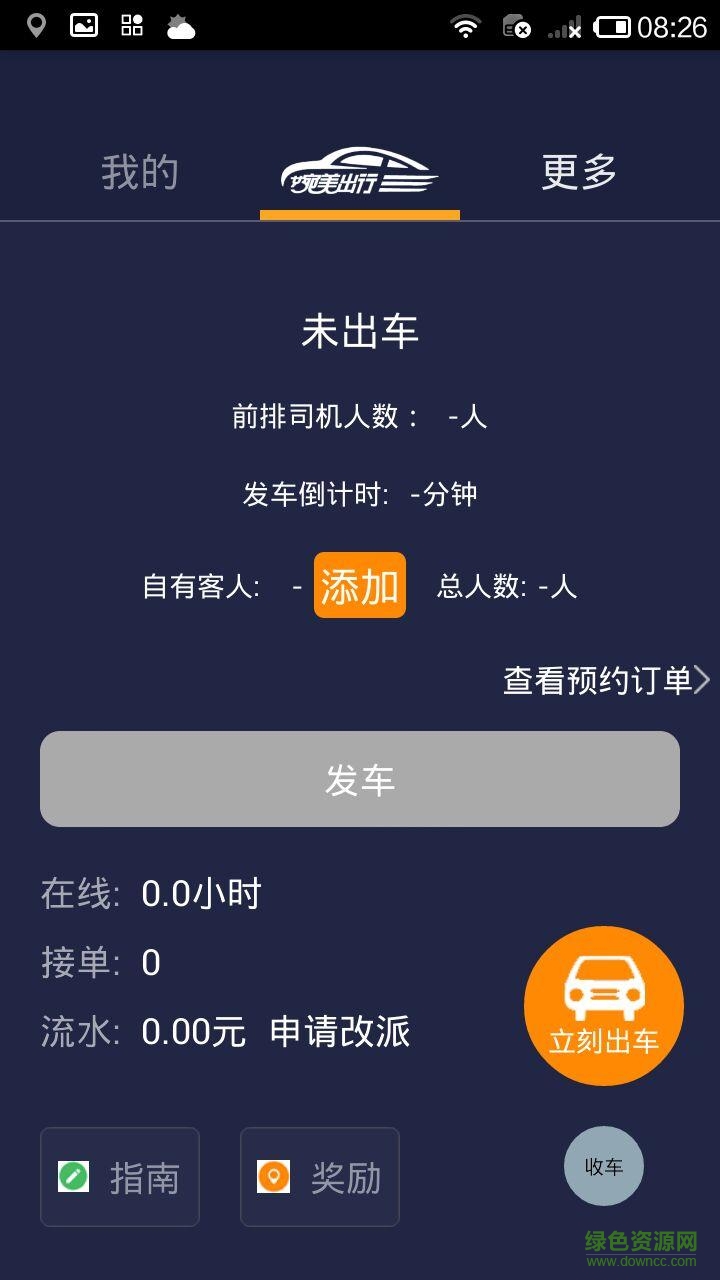Tap the screenshot icon in the status bar
The image size is (720, 1280).
pos(82,25)
